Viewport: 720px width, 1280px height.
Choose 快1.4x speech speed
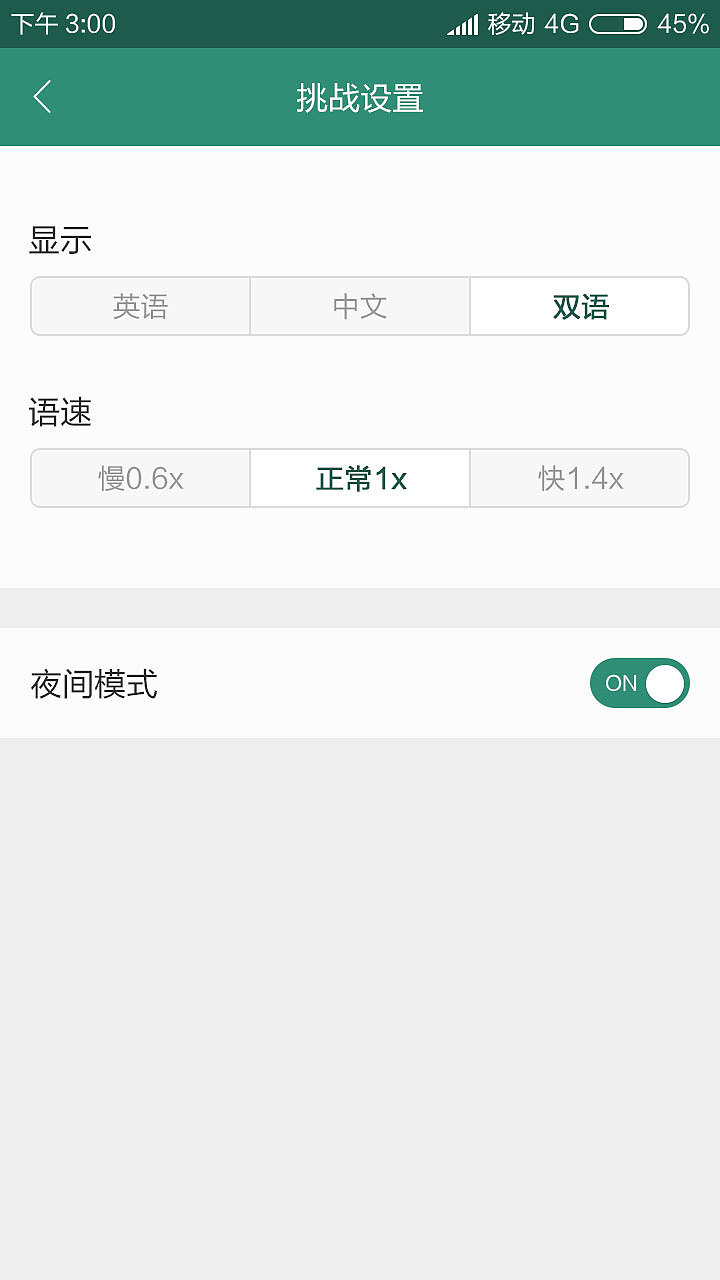[579, 478]
